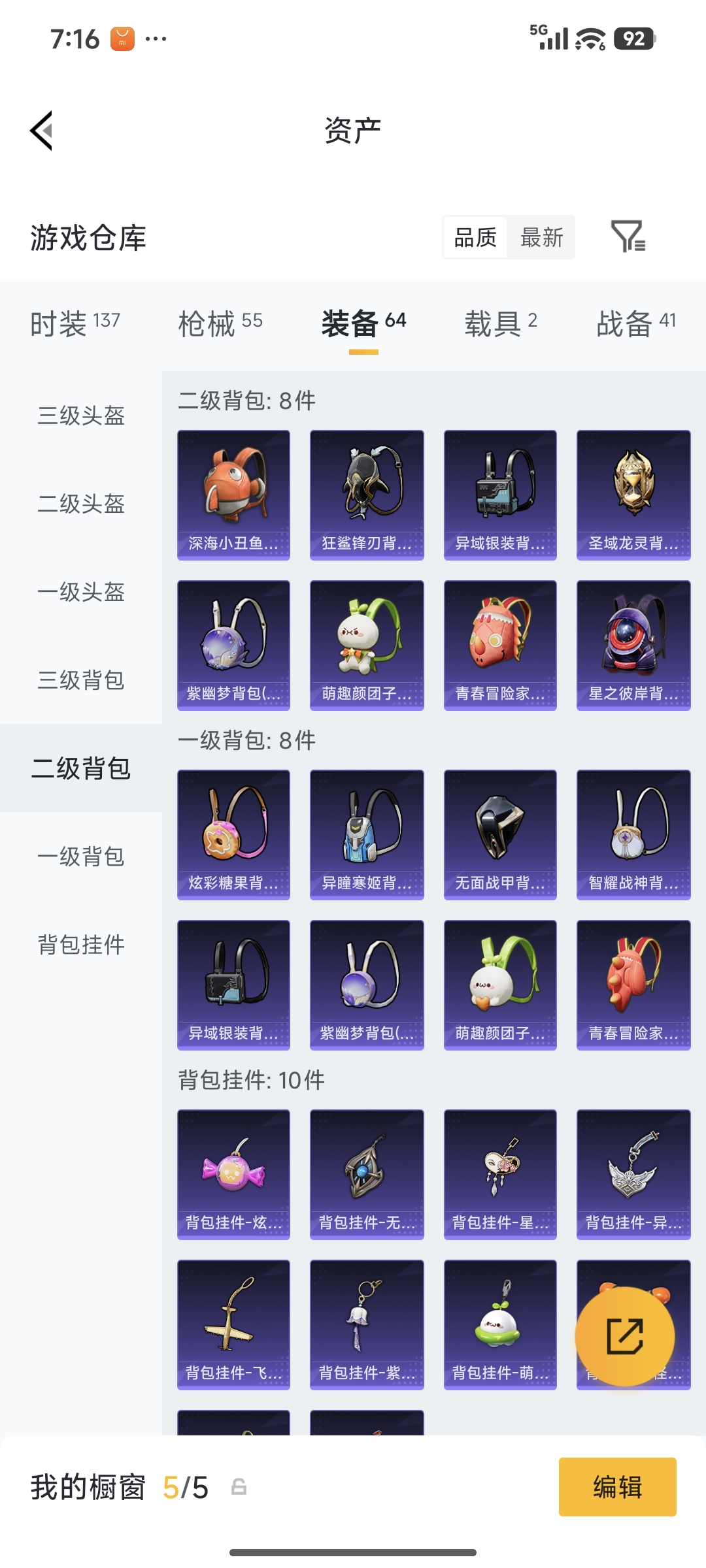Select the 二级背包 sidebar category
This screenshot has height=1568, width=706.
point(80,770)
